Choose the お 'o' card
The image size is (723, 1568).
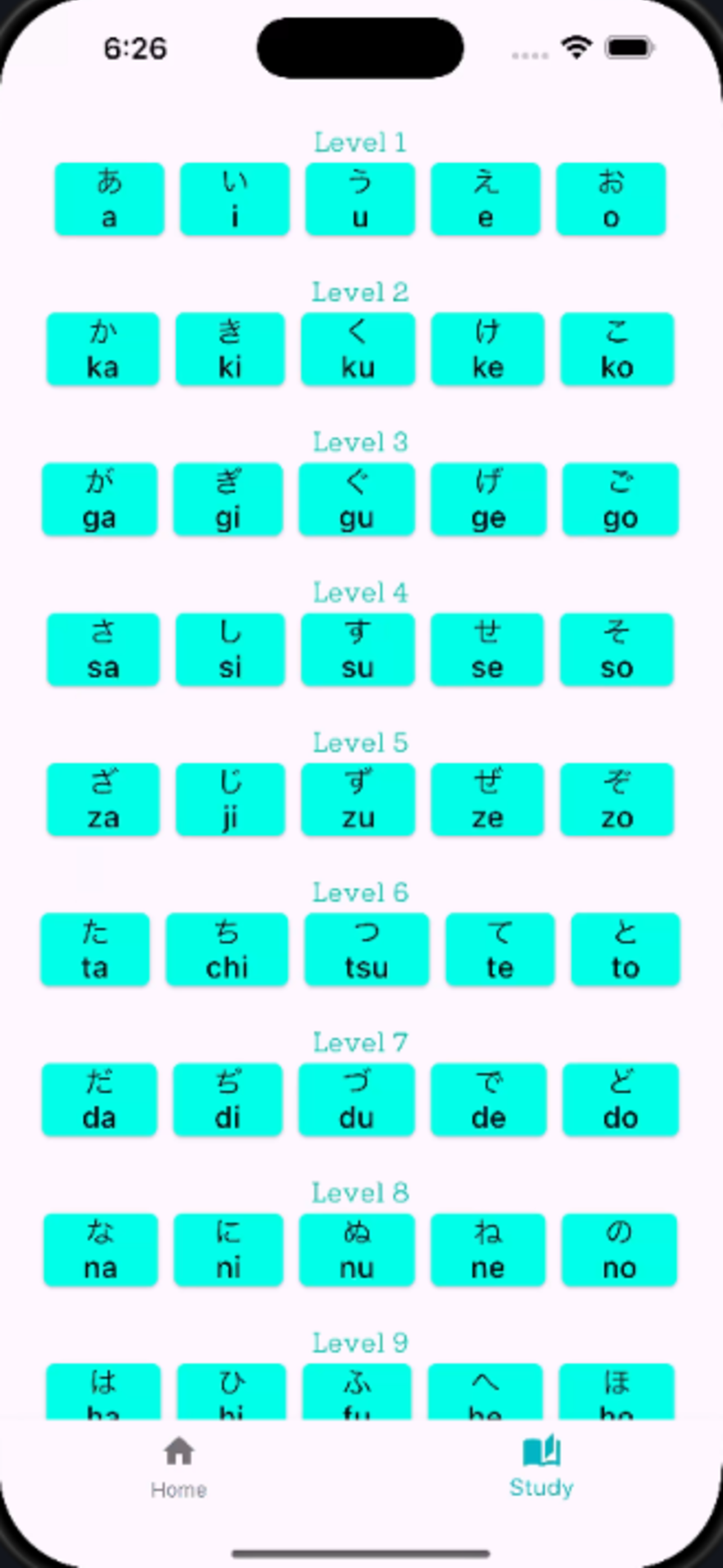611,199
